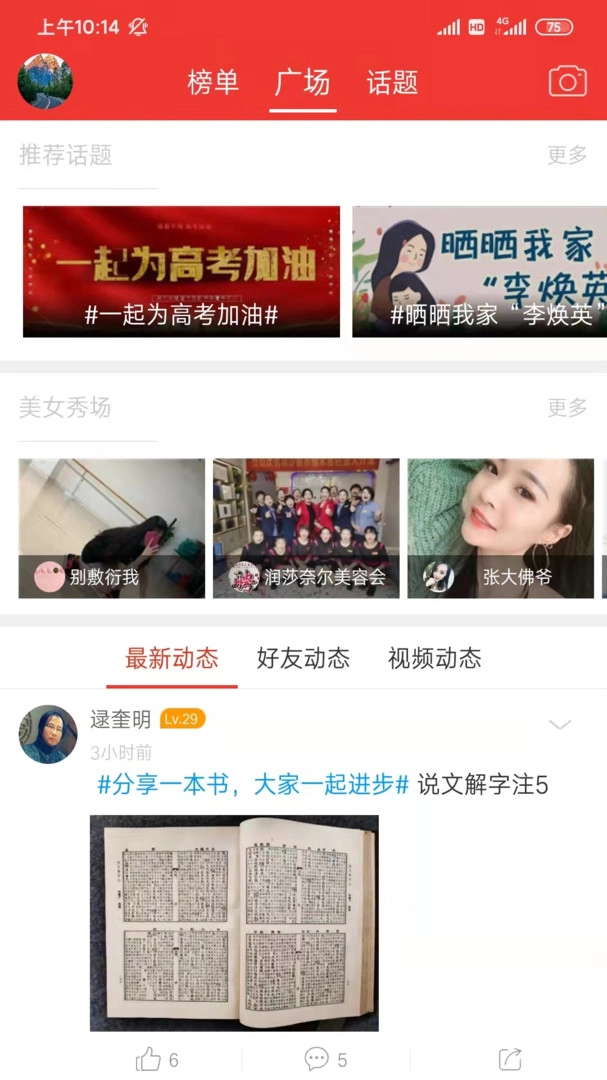Select the 广场 tab

point(302,82)
